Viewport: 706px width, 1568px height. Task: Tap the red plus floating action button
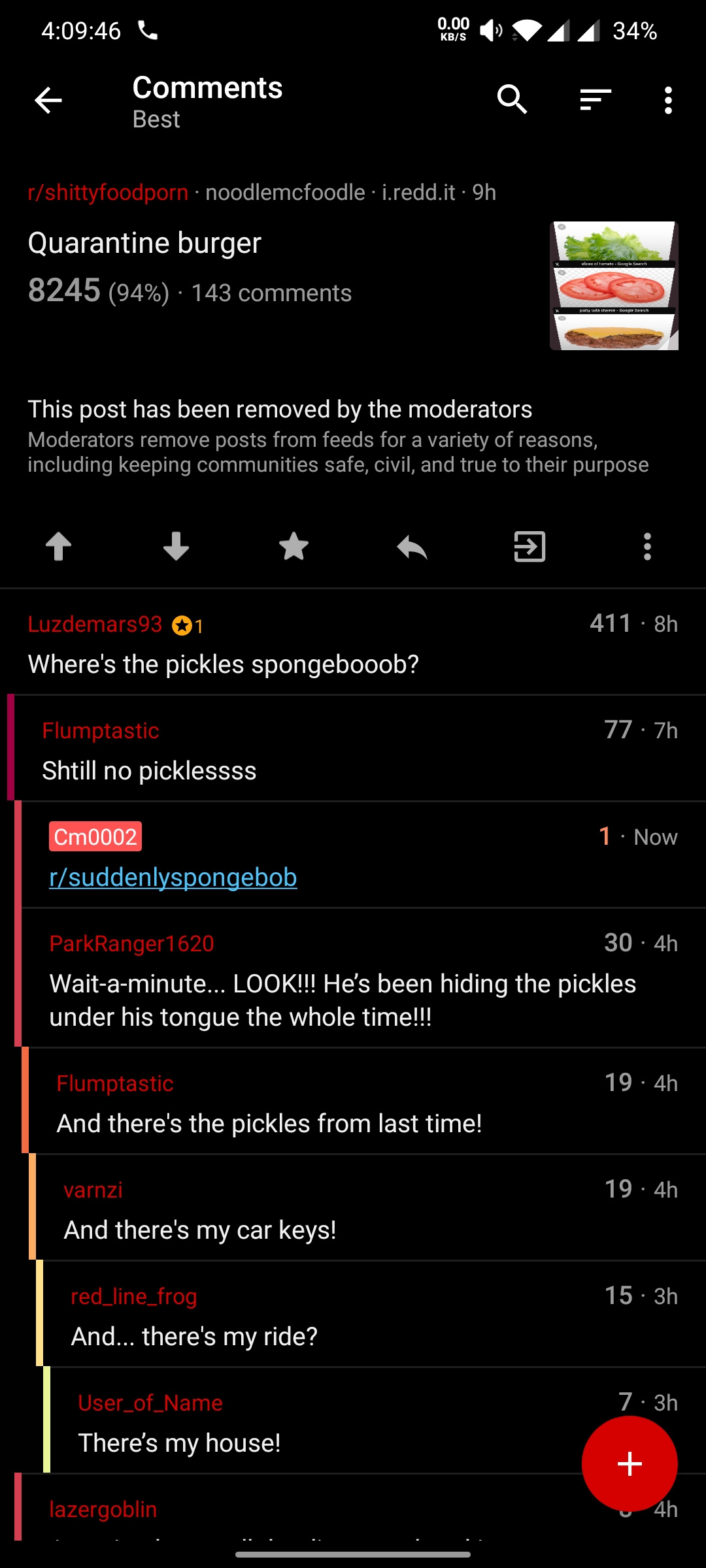tap(630, 1463)
